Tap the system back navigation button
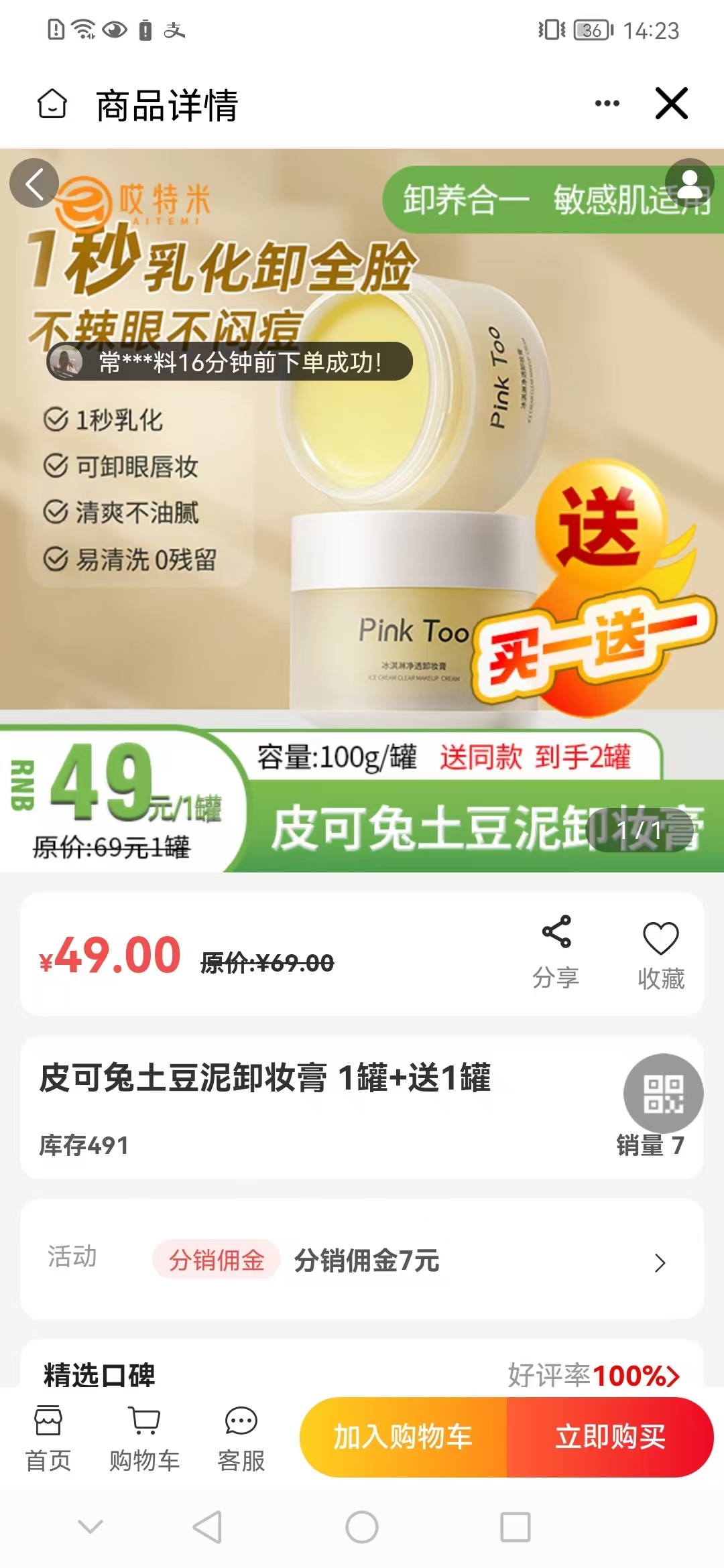724x1568 pixels. 207,1527
